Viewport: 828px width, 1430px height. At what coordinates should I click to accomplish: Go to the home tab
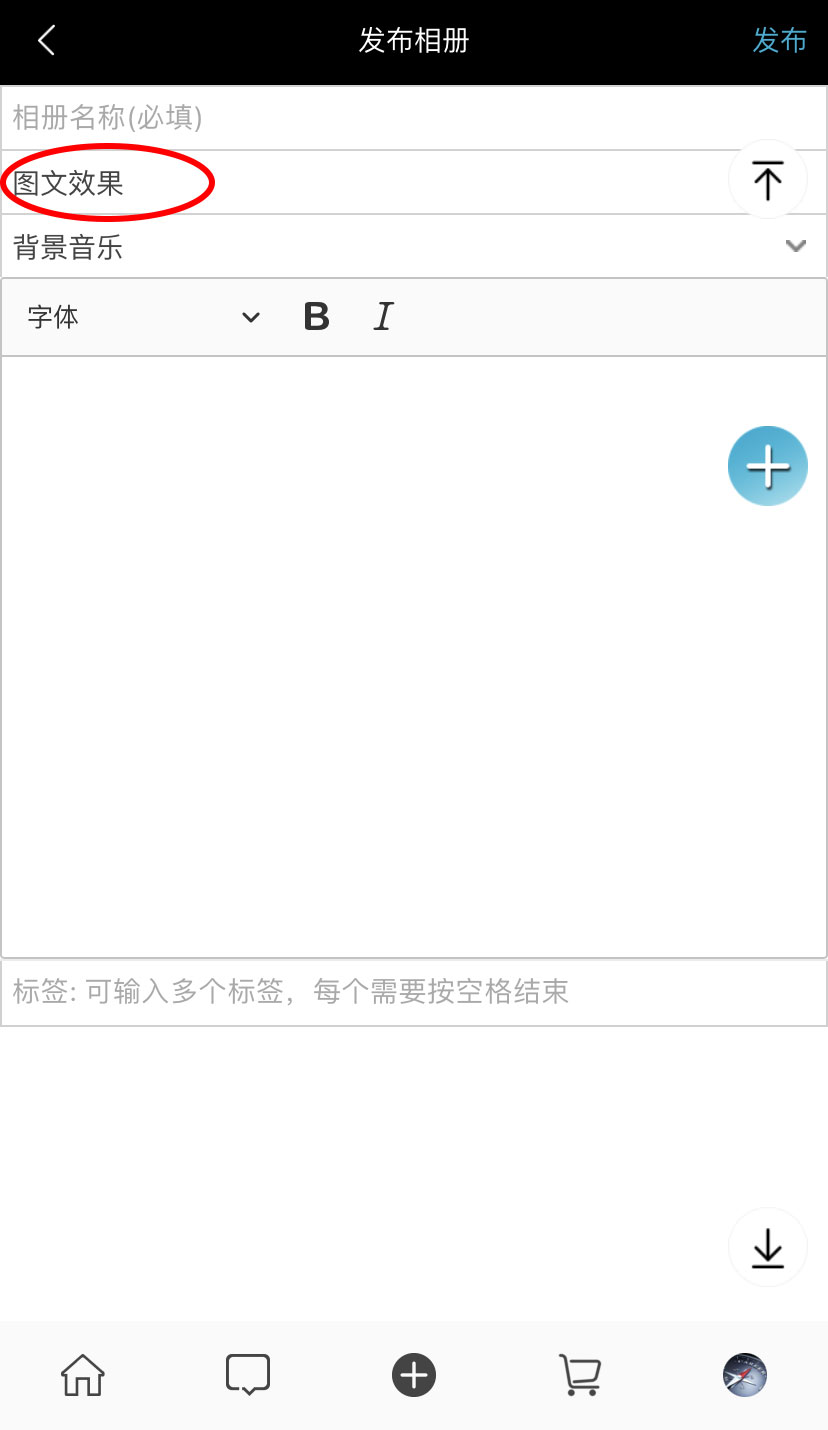(x=83, y=1375)
